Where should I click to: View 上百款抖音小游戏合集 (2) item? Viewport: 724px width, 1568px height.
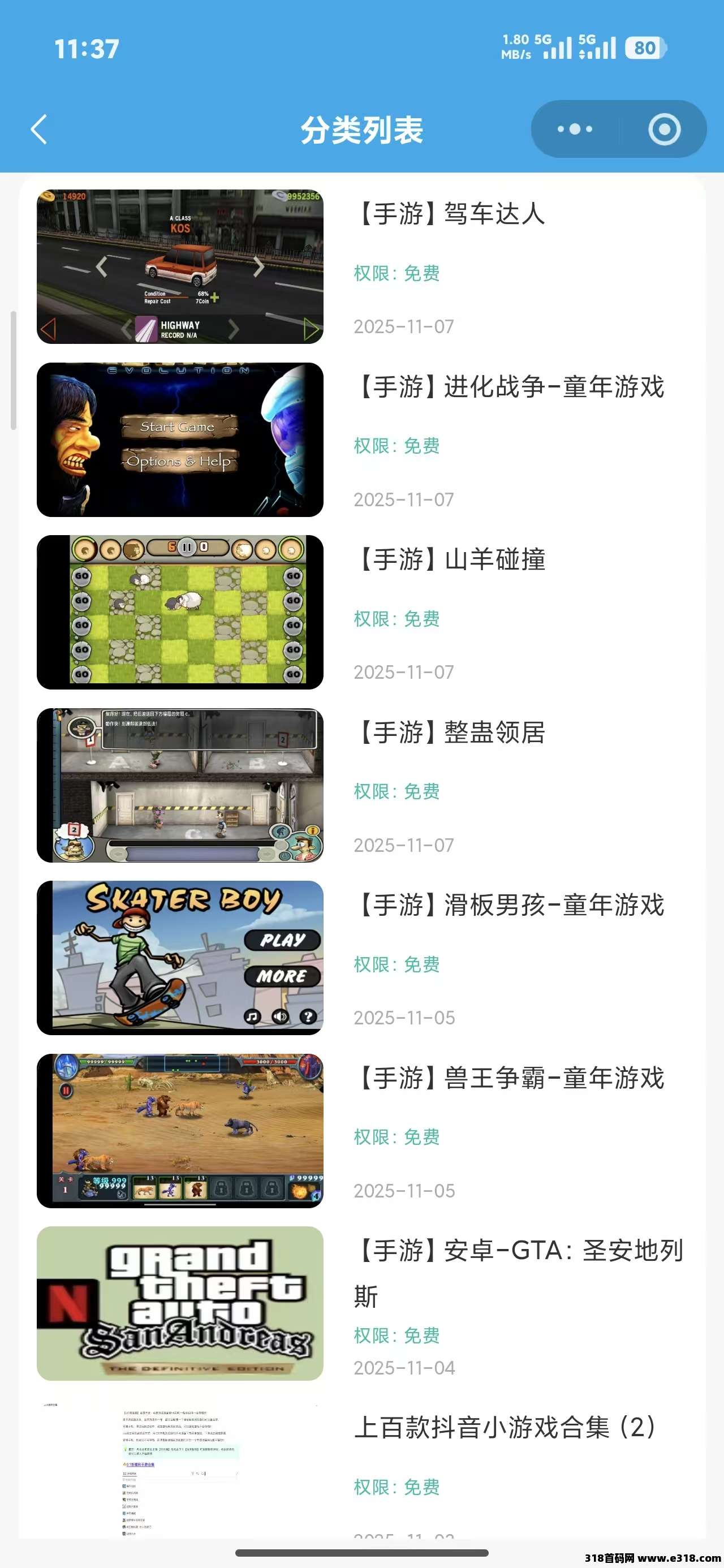coord(504,1427)
